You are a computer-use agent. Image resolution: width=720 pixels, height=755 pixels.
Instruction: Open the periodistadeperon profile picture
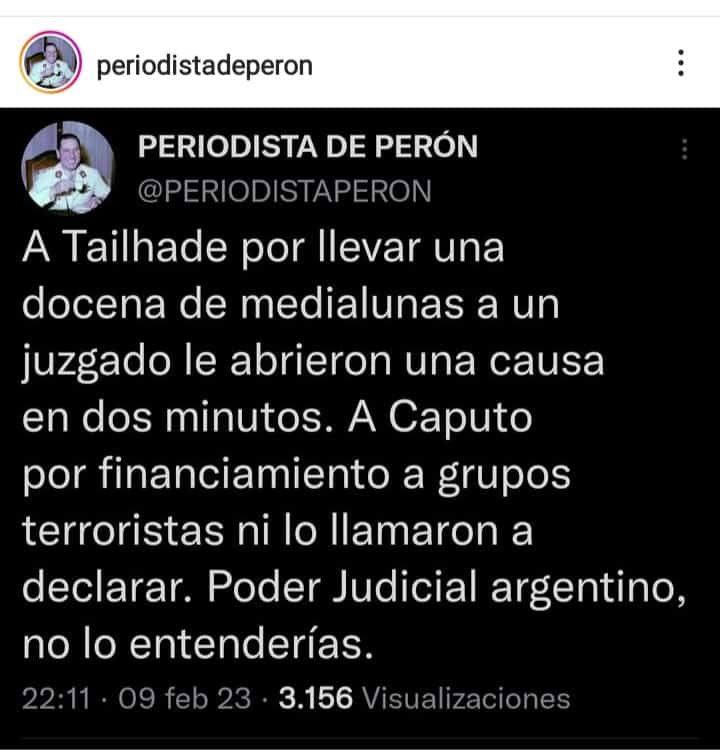(x=49, y=65)
